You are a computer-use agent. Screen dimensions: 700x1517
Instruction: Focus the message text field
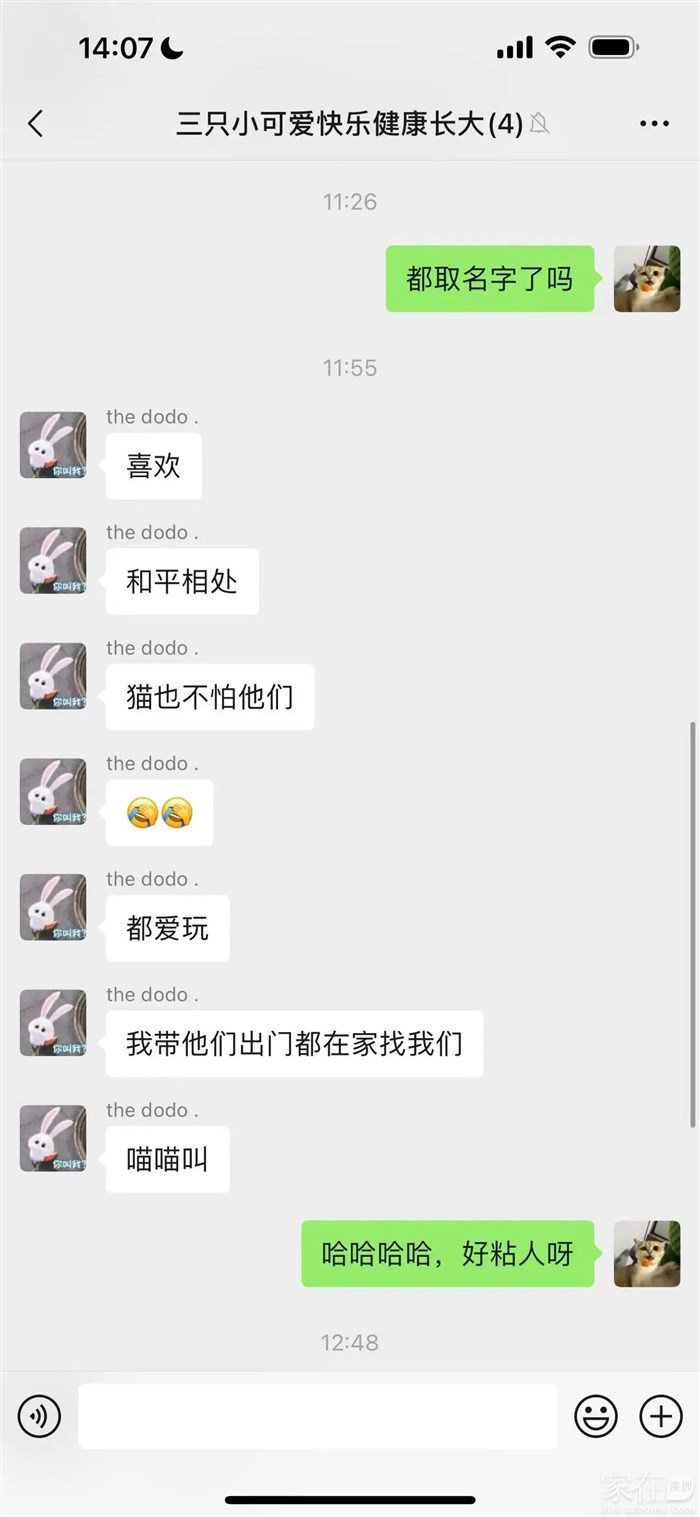(x=317, y=1416)
